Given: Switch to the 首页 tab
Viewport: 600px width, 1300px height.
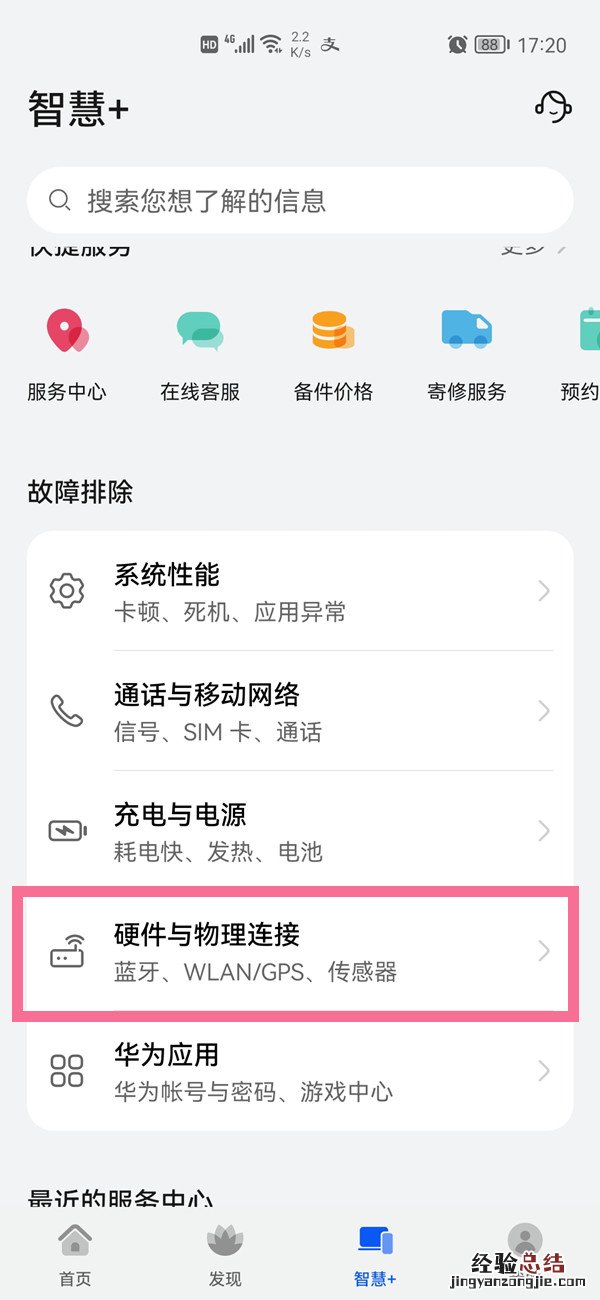Looking at the screenshot, I should click(75, 1254).
